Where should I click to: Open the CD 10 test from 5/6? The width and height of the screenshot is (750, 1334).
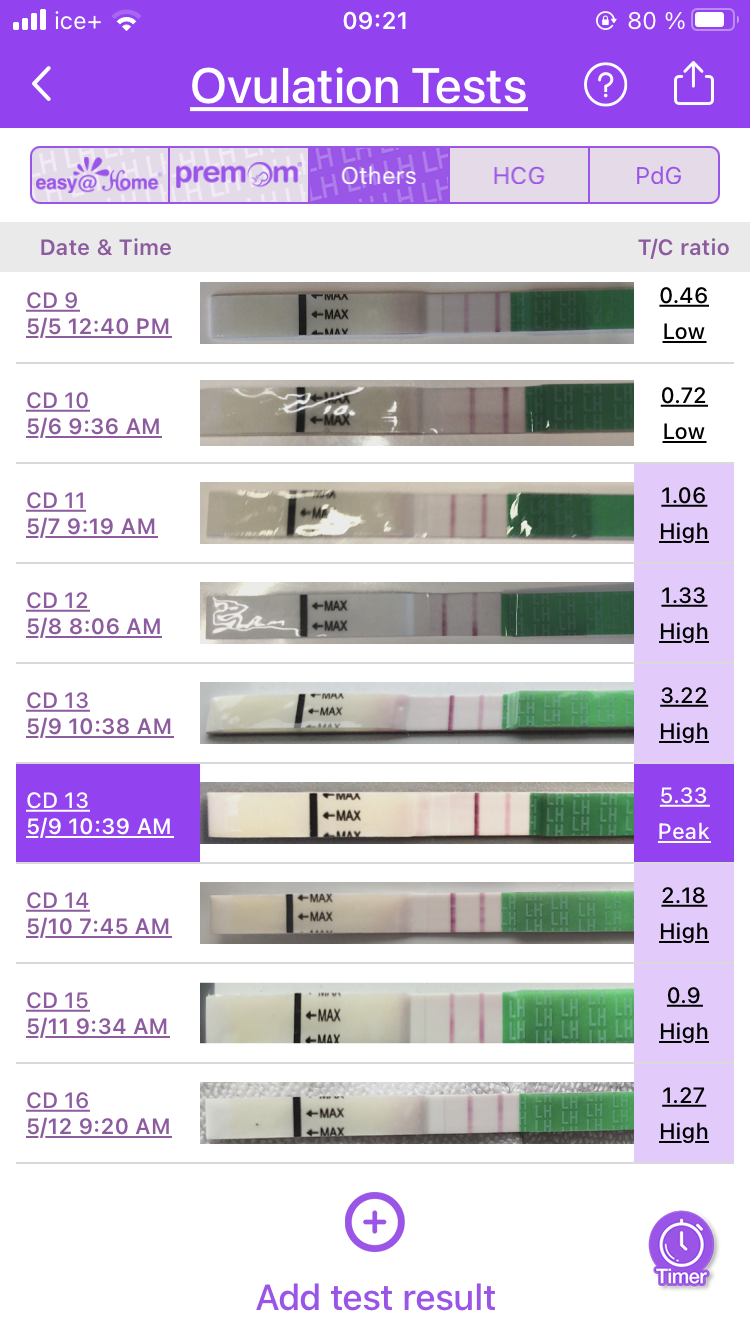coord(93,413)
